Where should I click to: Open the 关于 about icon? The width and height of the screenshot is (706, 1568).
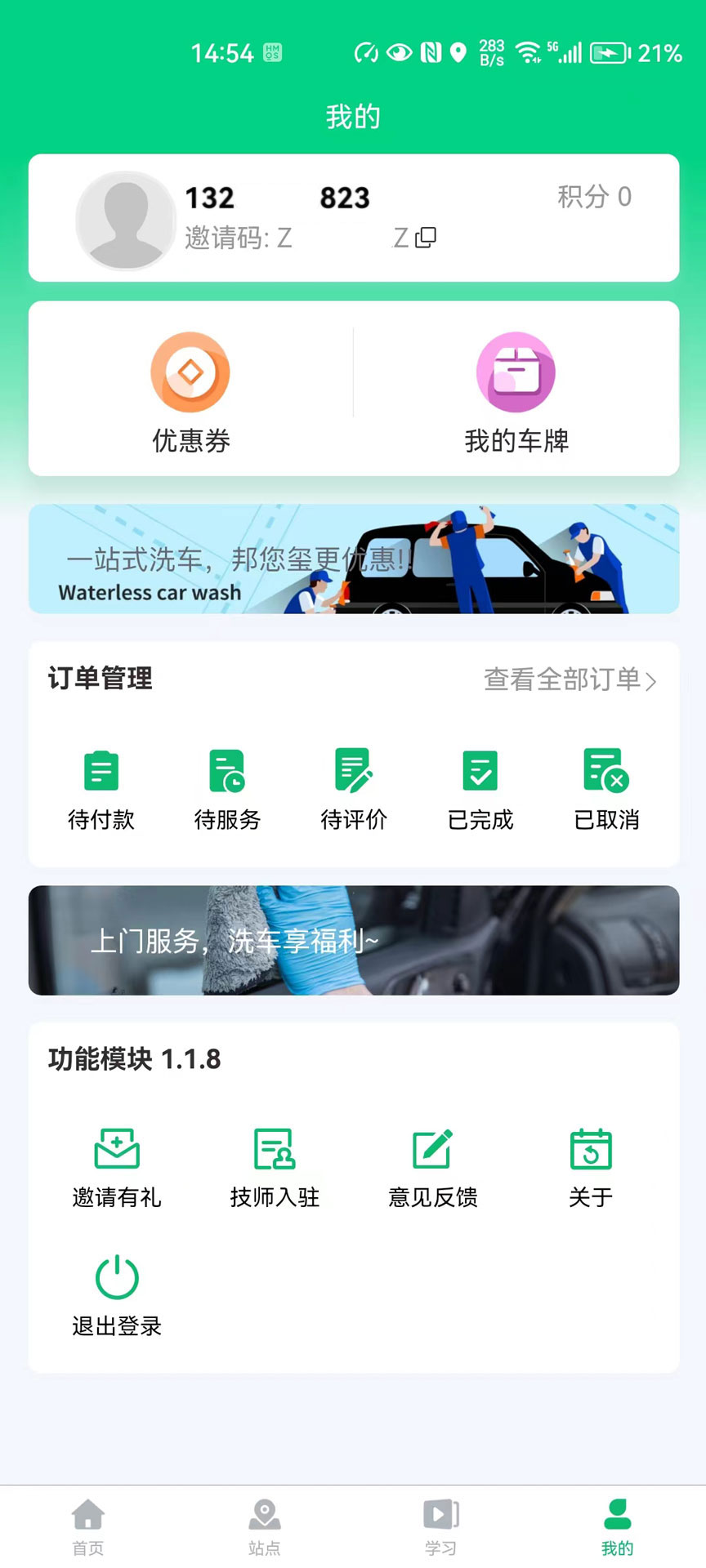tap(591, 1150)
